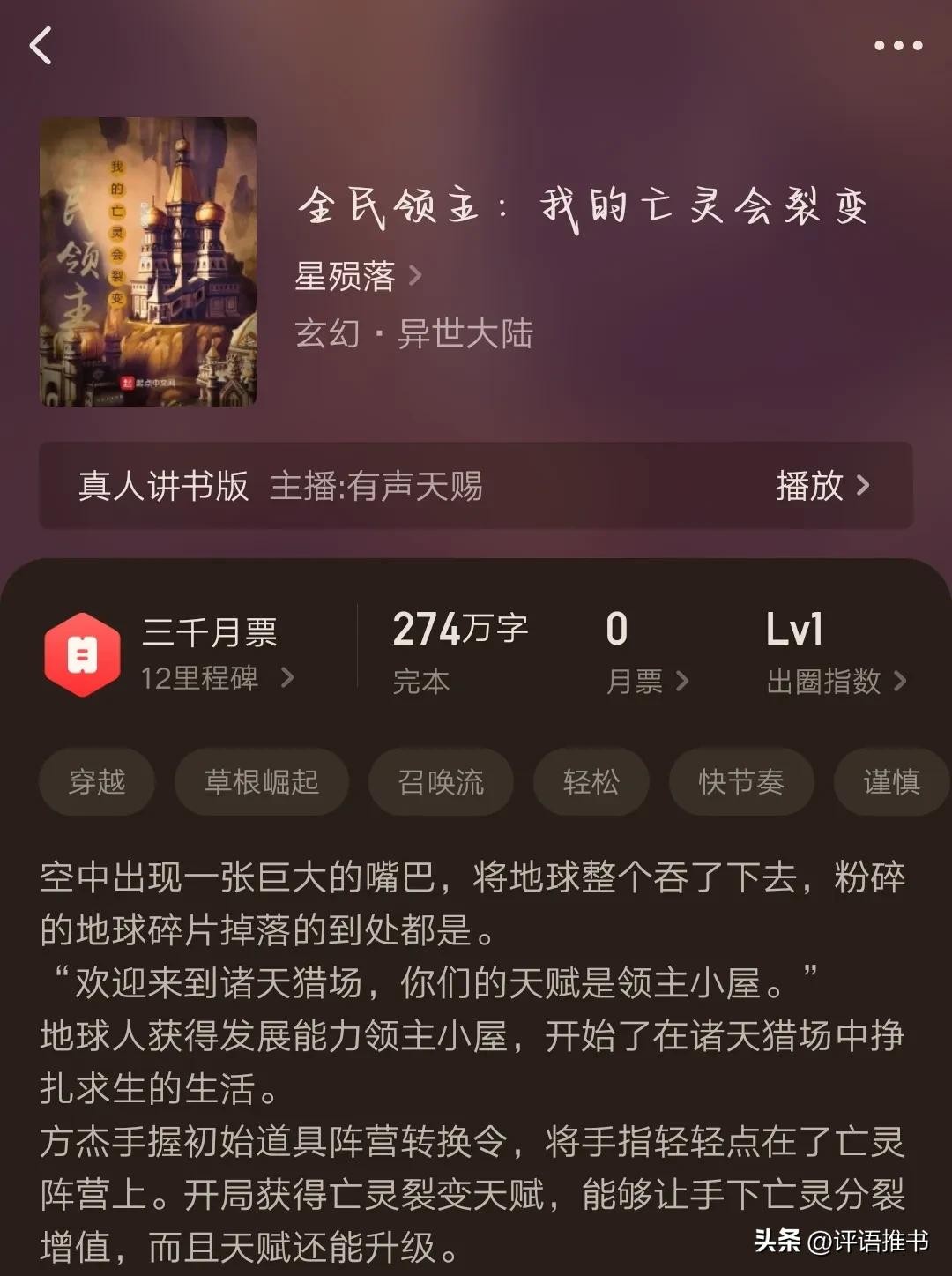Open the three-dot overflow menu

(897, 46)
